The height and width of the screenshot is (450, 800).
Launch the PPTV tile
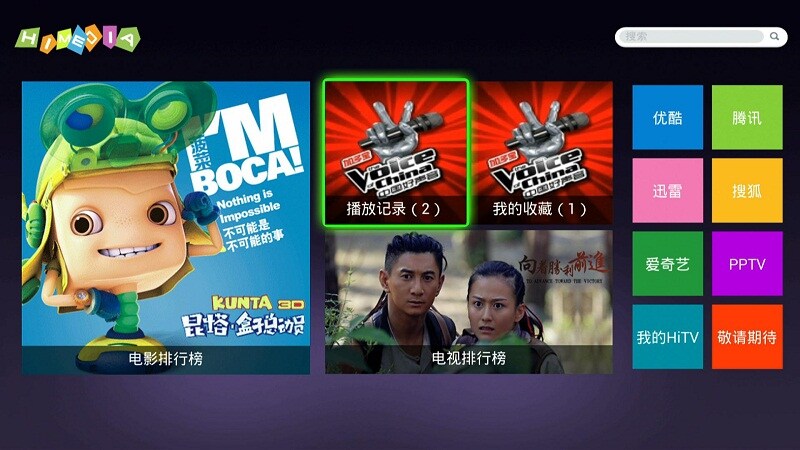[747, 264]
